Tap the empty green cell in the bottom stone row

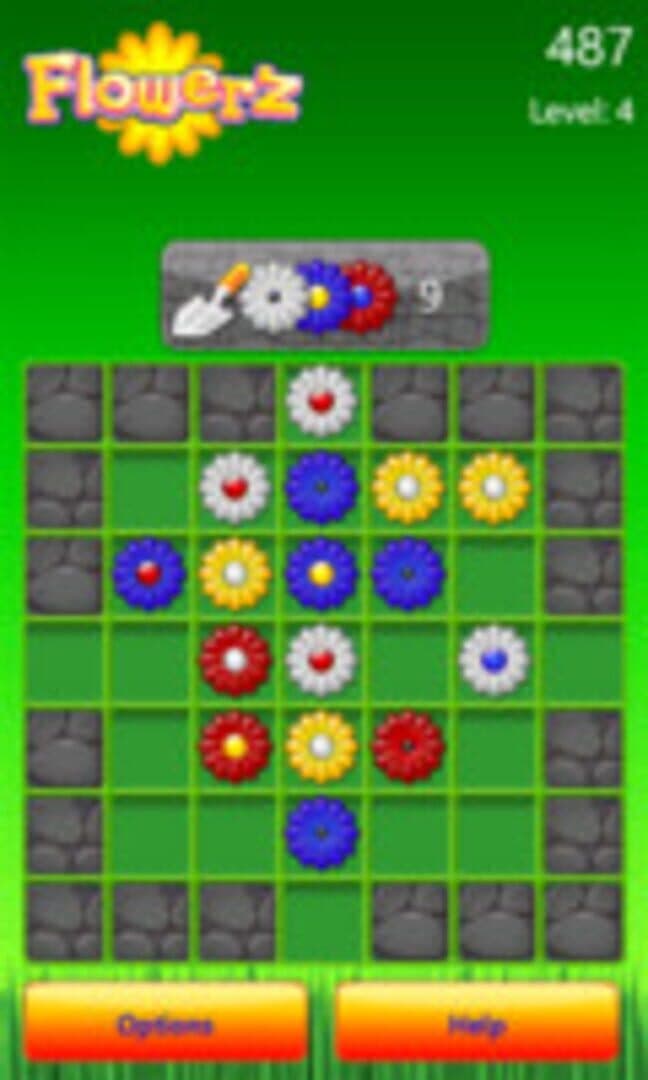[x=321, y=922]
